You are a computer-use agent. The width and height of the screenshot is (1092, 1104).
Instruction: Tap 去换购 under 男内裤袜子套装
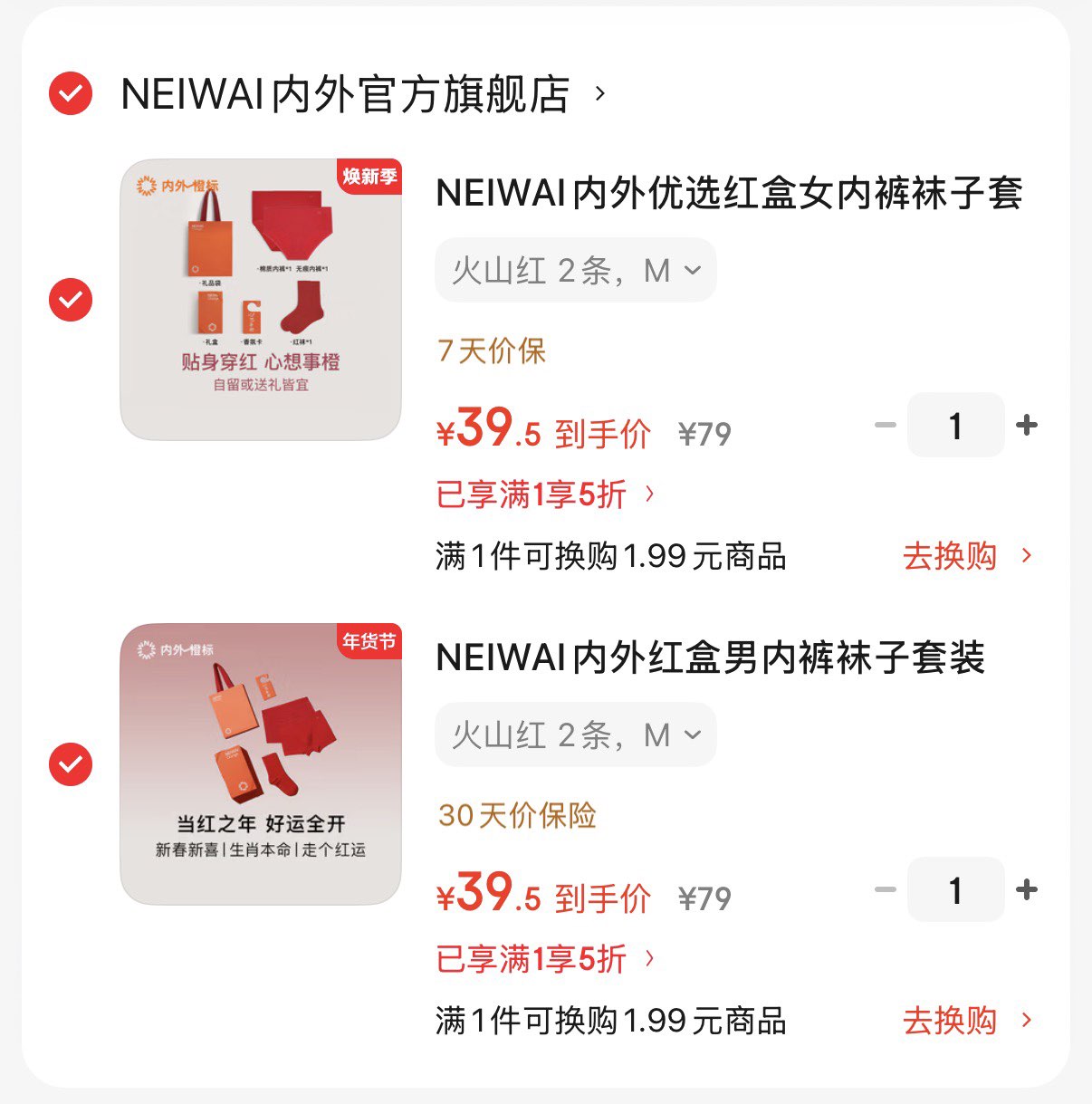click(965, 1021)
